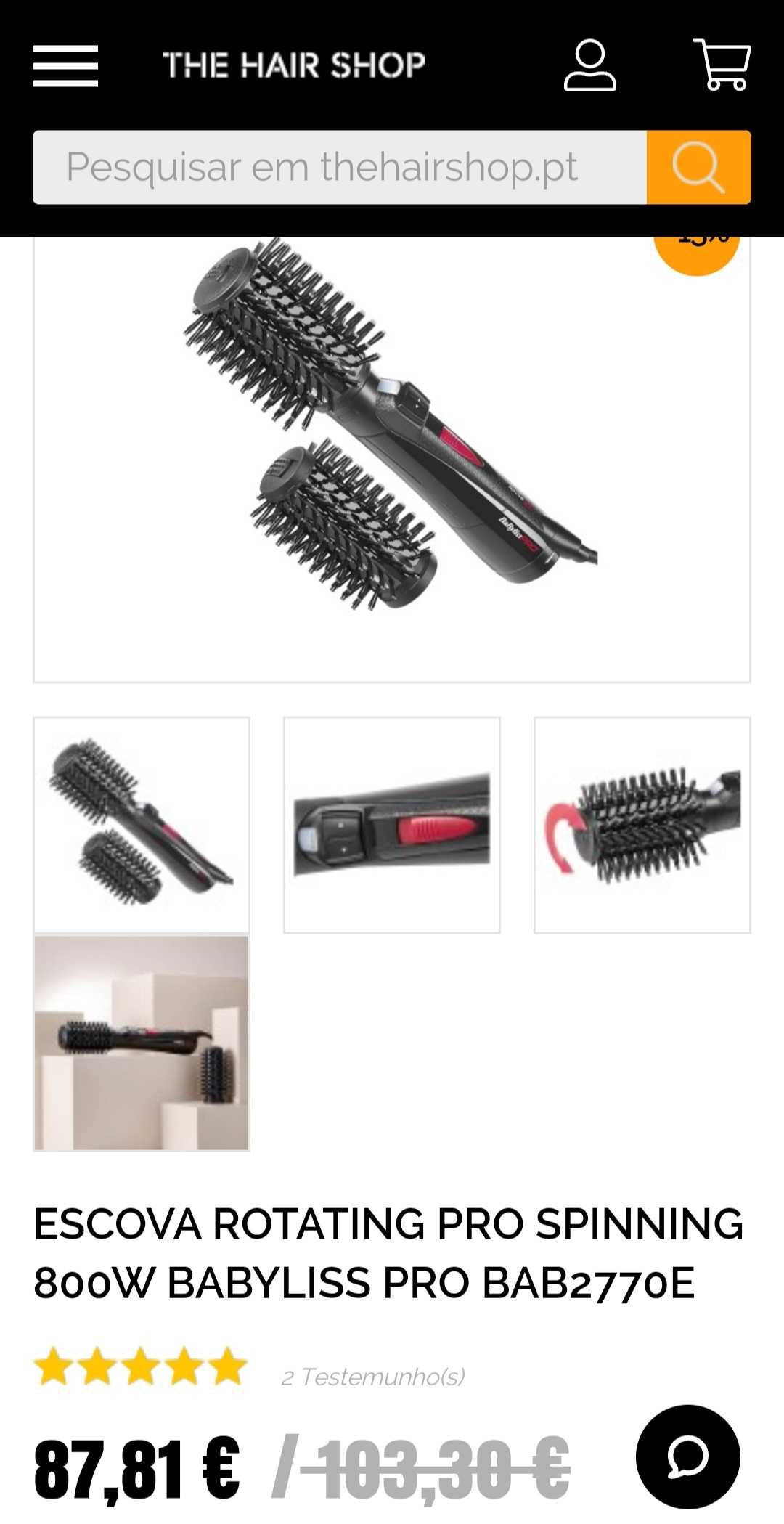Select the thumbnail with brush and spare head

tap(142, 825)
